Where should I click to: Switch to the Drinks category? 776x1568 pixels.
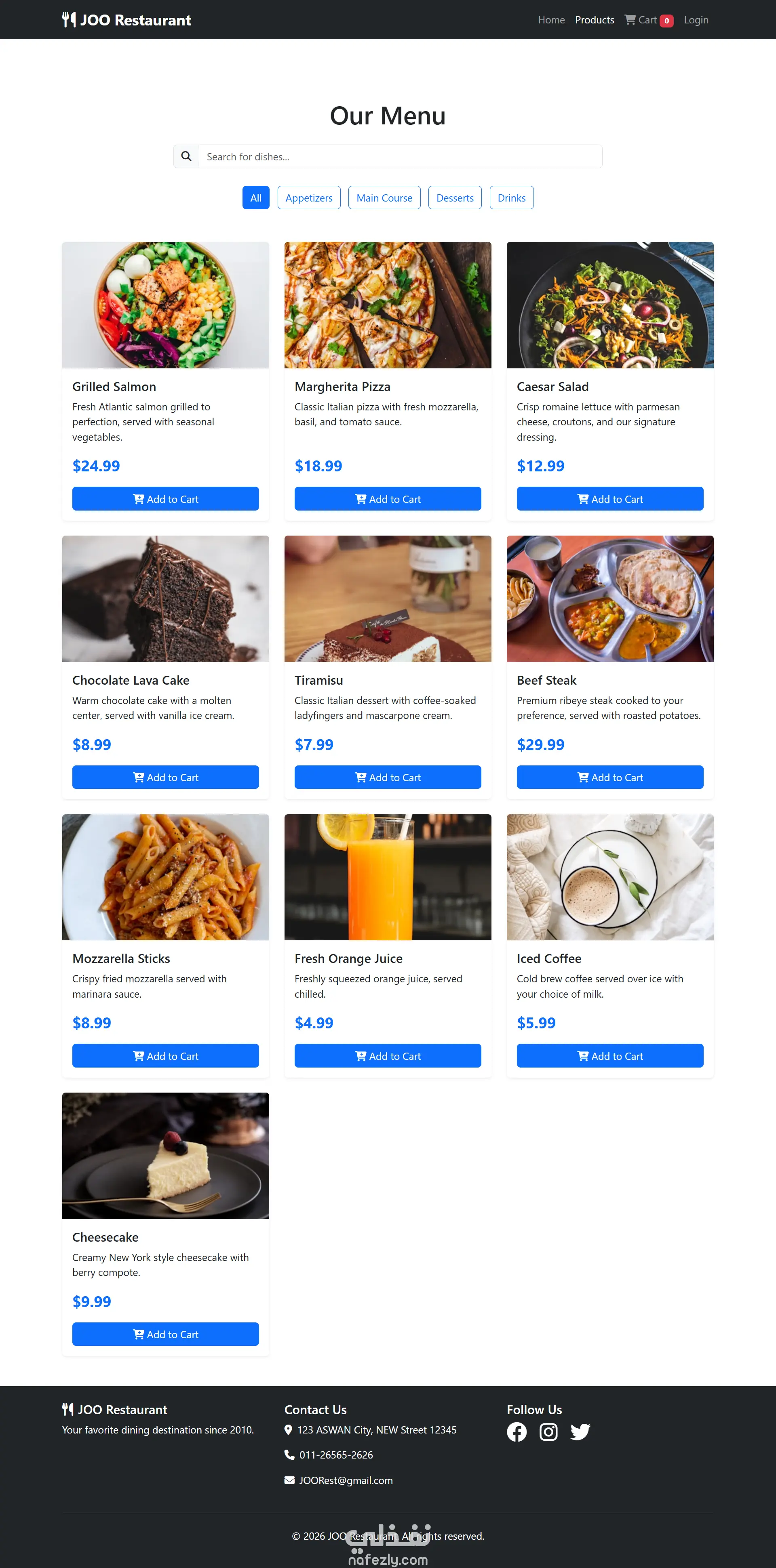coord(511,198)
